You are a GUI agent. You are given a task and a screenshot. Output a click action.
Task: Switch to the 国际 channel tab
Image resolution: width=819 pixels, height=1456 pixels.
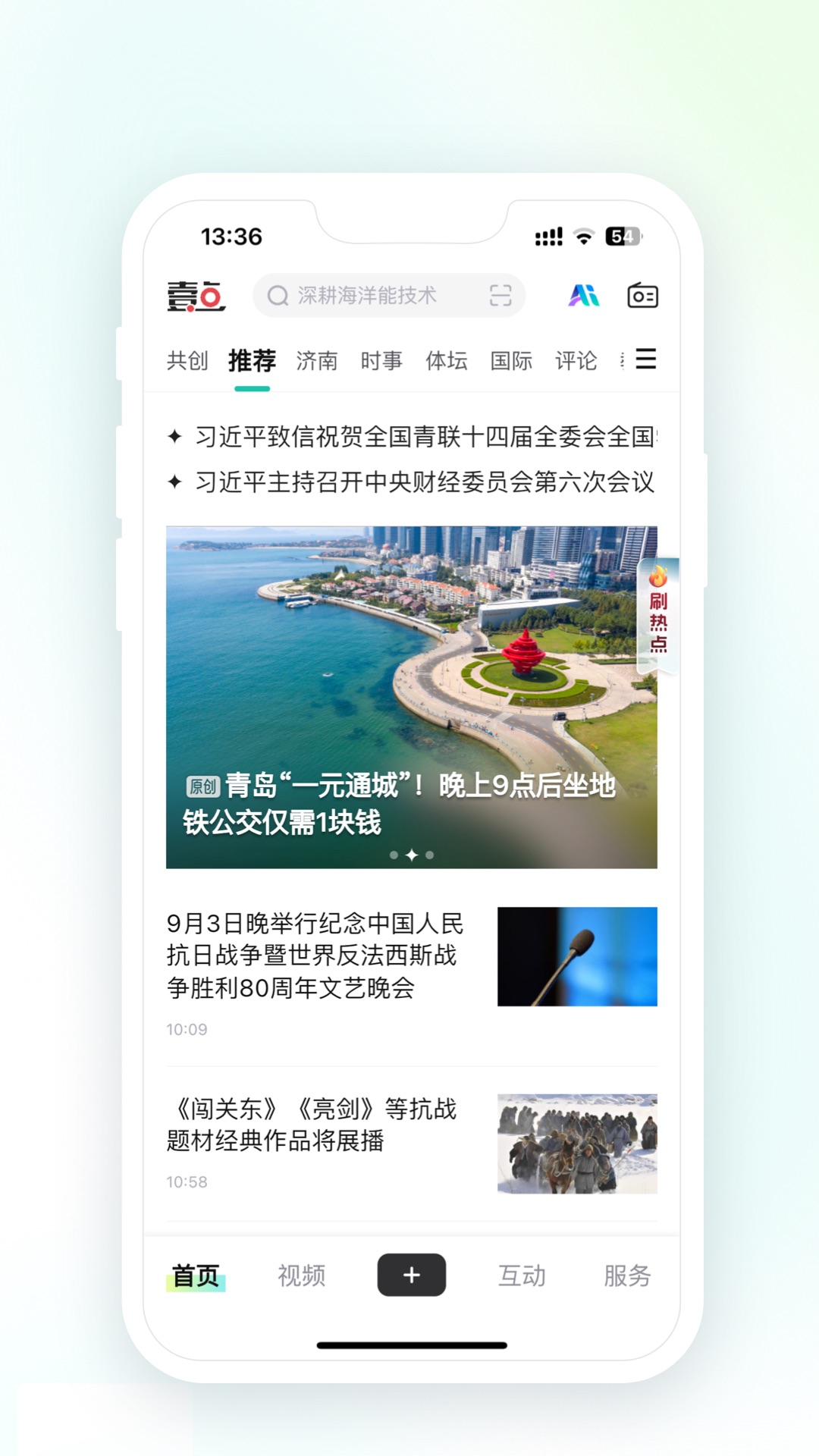[x=512, y=361]
